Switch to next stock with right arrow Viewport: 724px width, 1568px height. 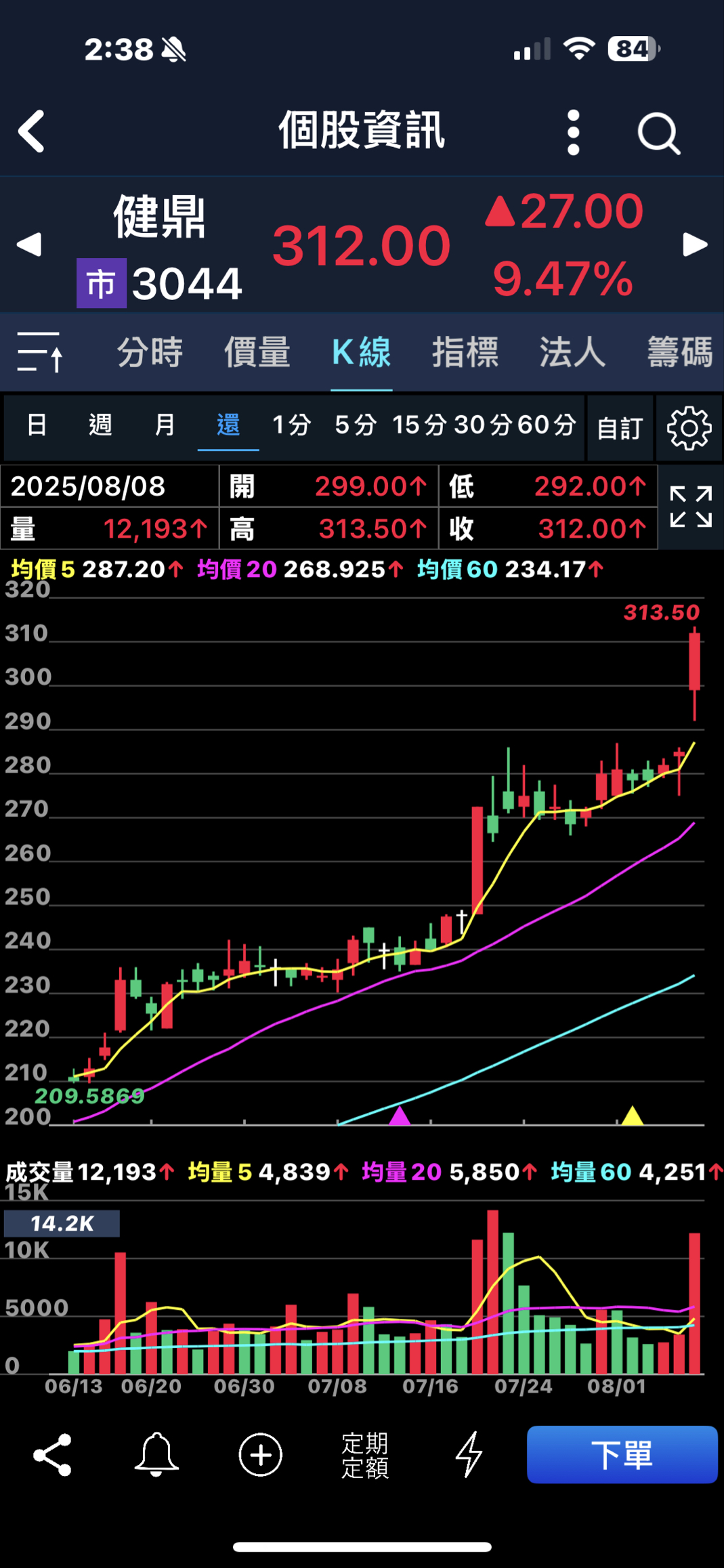tap(695, 245)
